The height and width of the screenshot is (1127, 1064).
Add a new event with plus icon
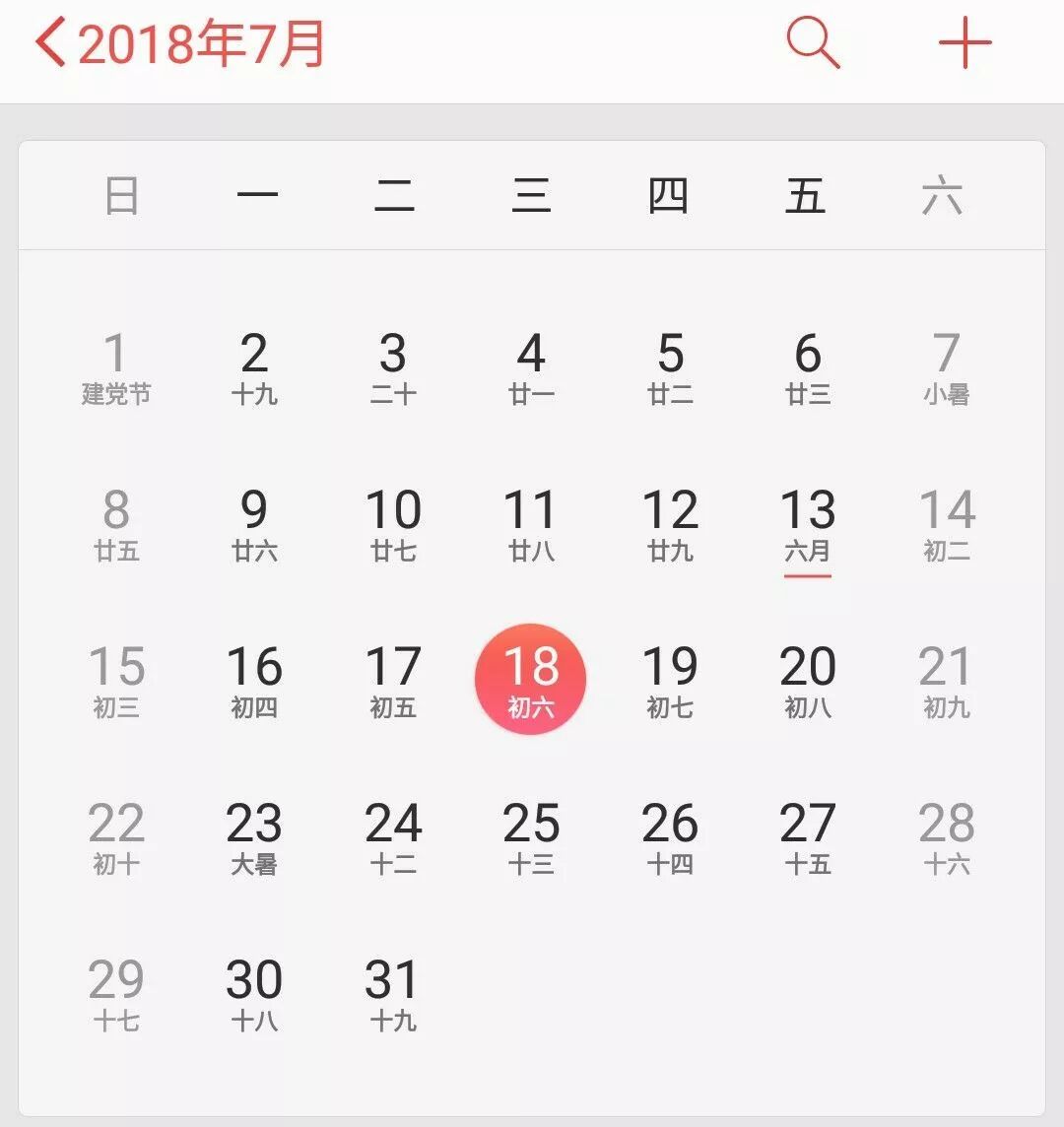[964, 44]
